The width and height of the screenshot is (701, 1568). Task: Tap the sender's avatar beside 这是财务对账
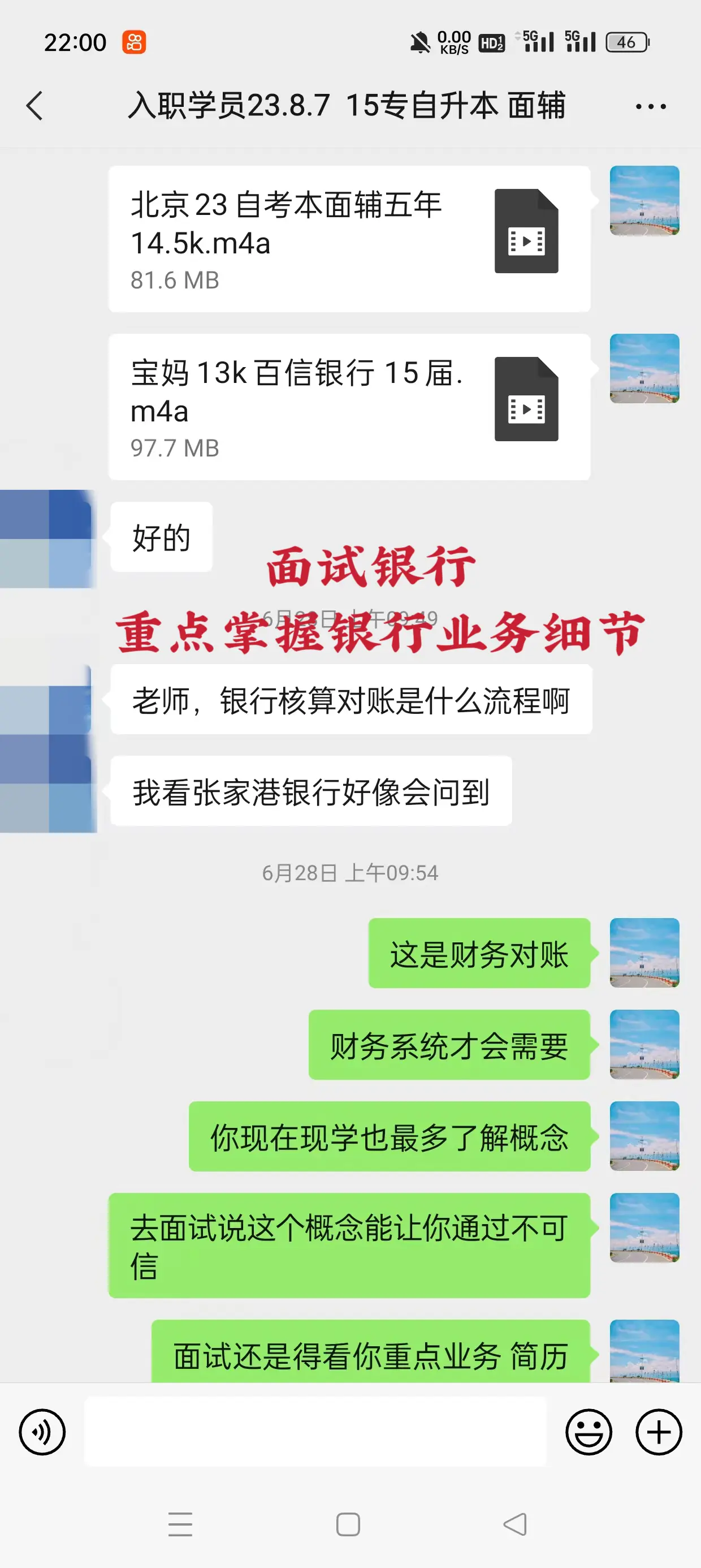click(x=644, y=953)
